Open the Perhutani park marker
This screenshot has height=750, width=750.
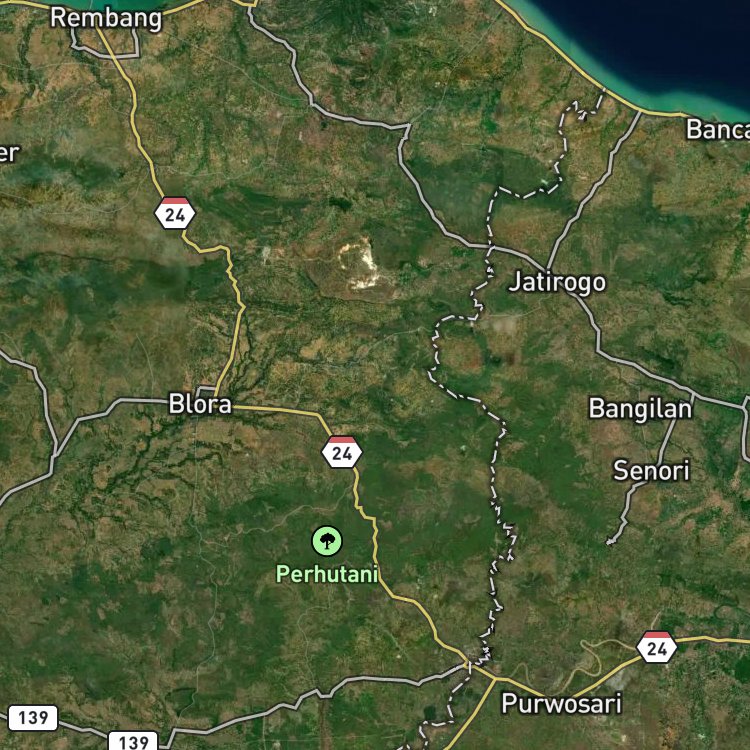coord(327,541)
